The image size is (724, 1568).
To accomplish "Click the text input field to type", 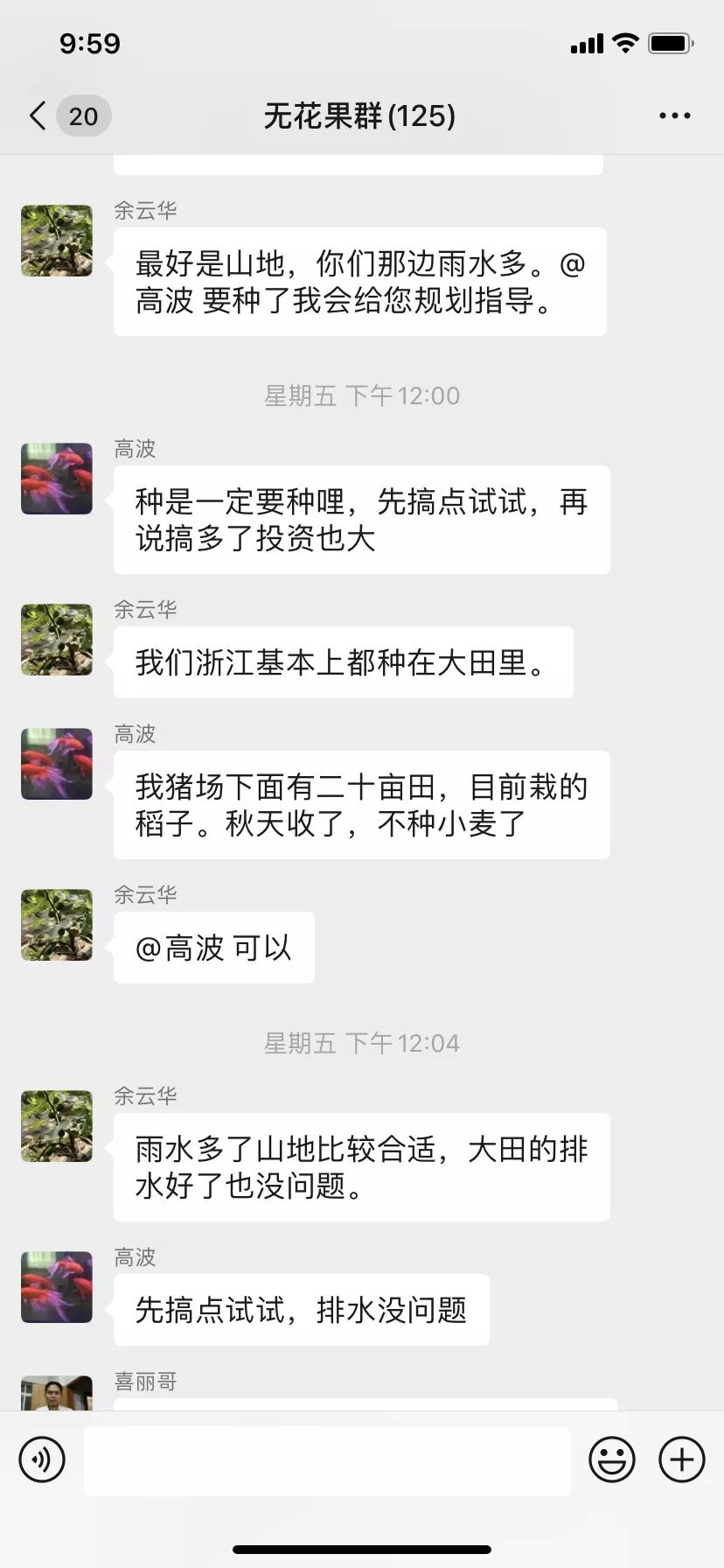I will point(327,1459).
